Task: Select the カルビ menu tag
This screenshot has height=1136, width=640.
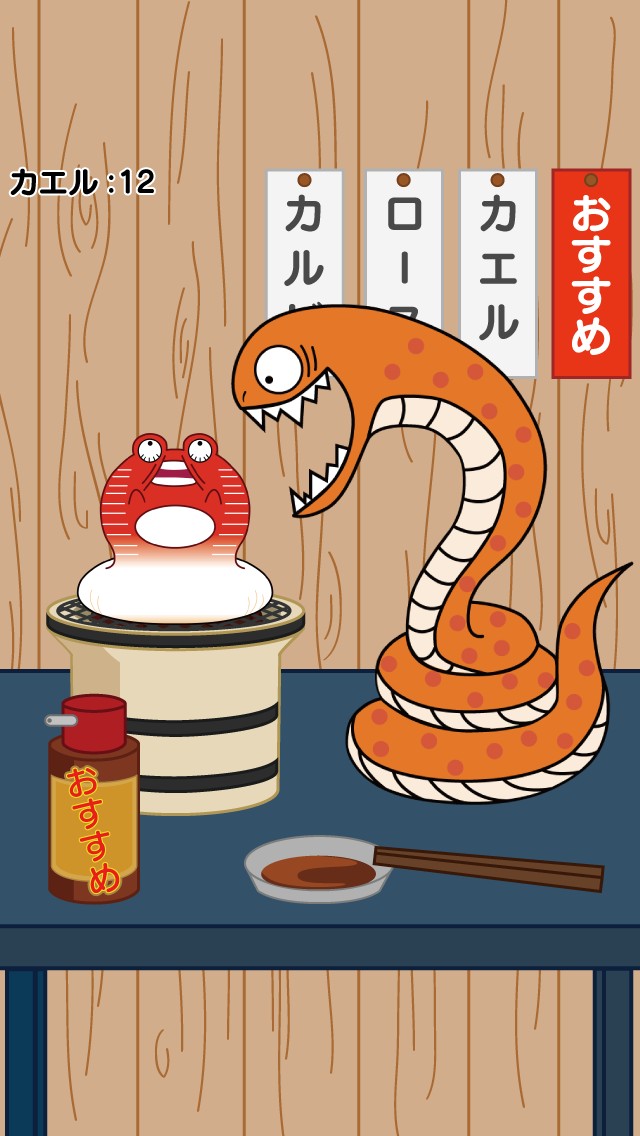Action: point(304,235)
